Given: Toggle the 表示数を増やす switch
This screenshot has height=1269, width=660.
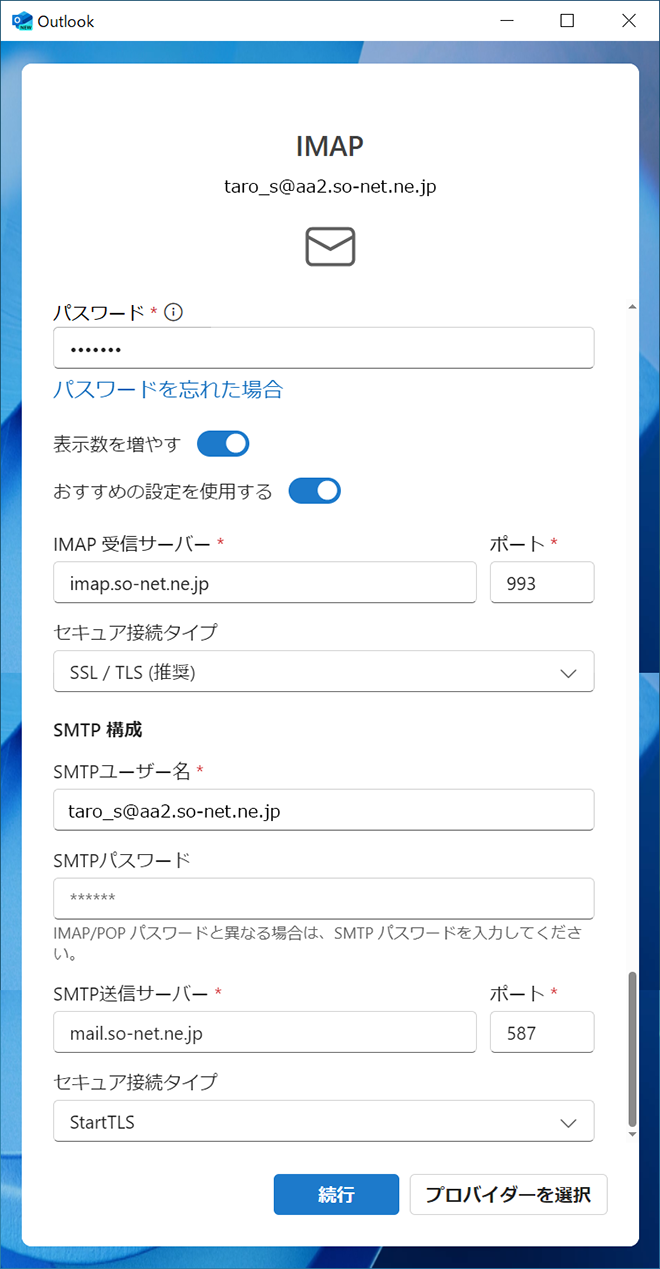Looking at the screenshot, I should click(223, 443).
